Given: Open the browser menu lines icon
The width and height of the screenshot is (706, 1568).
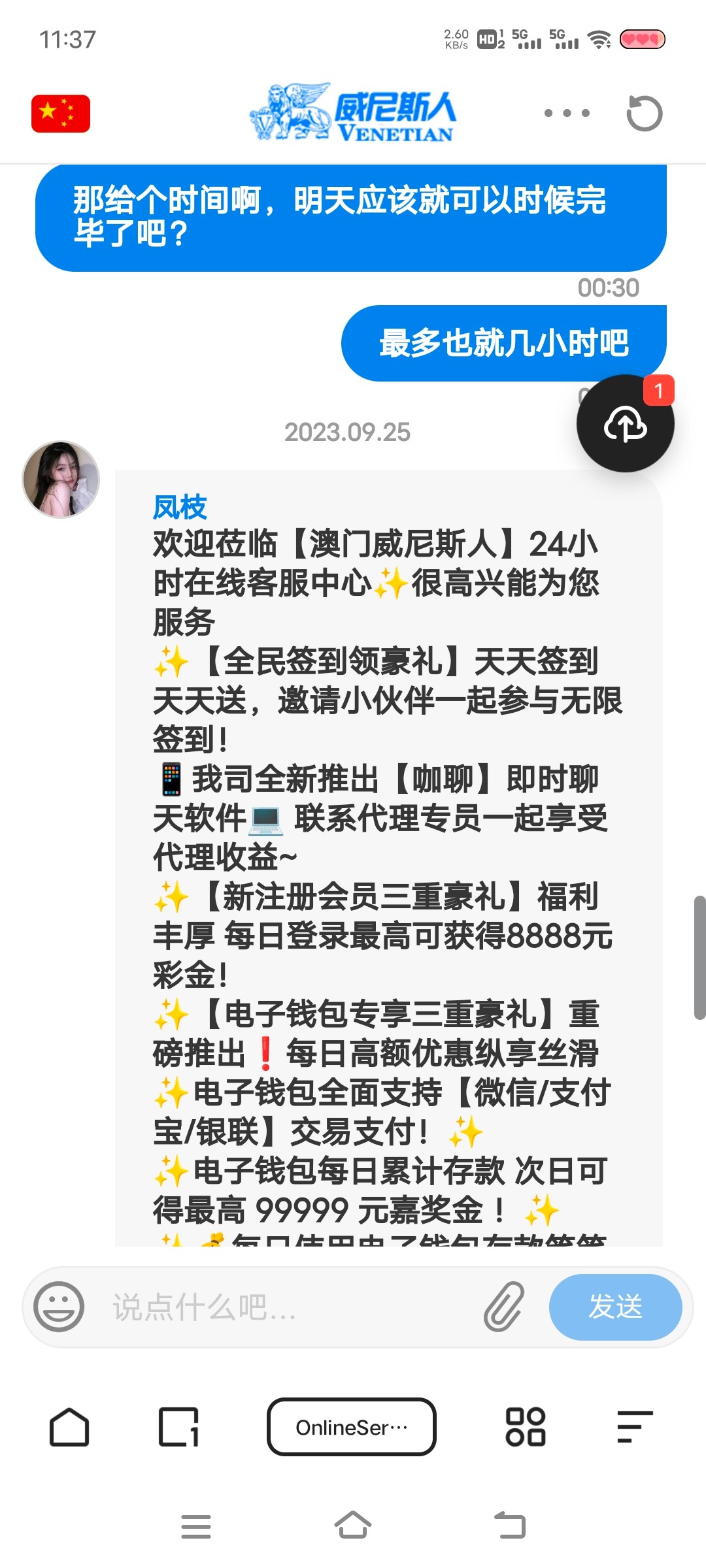Looking at the screenshot, I should click(634, 1427).
